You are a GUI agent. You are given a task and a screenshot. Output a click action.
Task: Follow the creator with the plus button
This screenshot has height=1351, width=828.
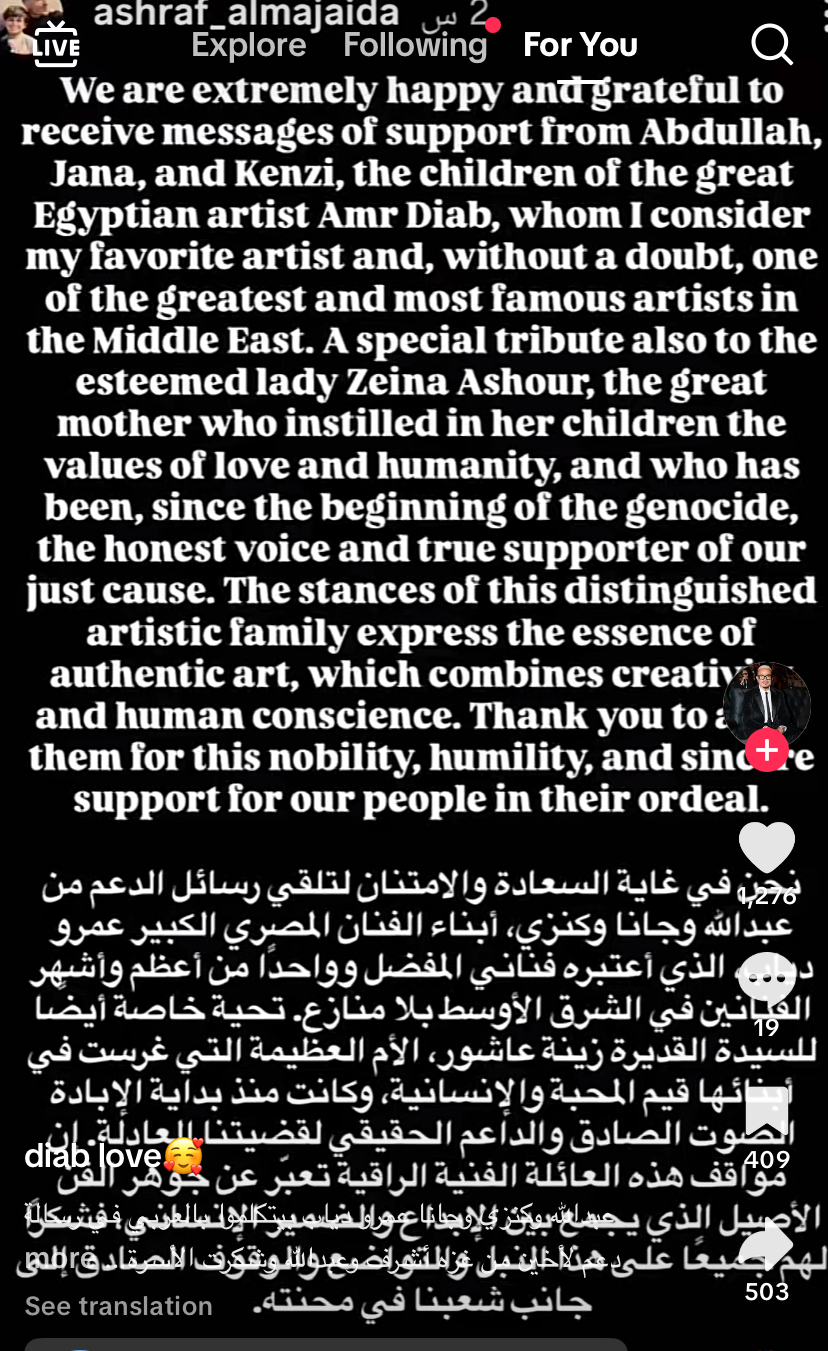(766, 750)
